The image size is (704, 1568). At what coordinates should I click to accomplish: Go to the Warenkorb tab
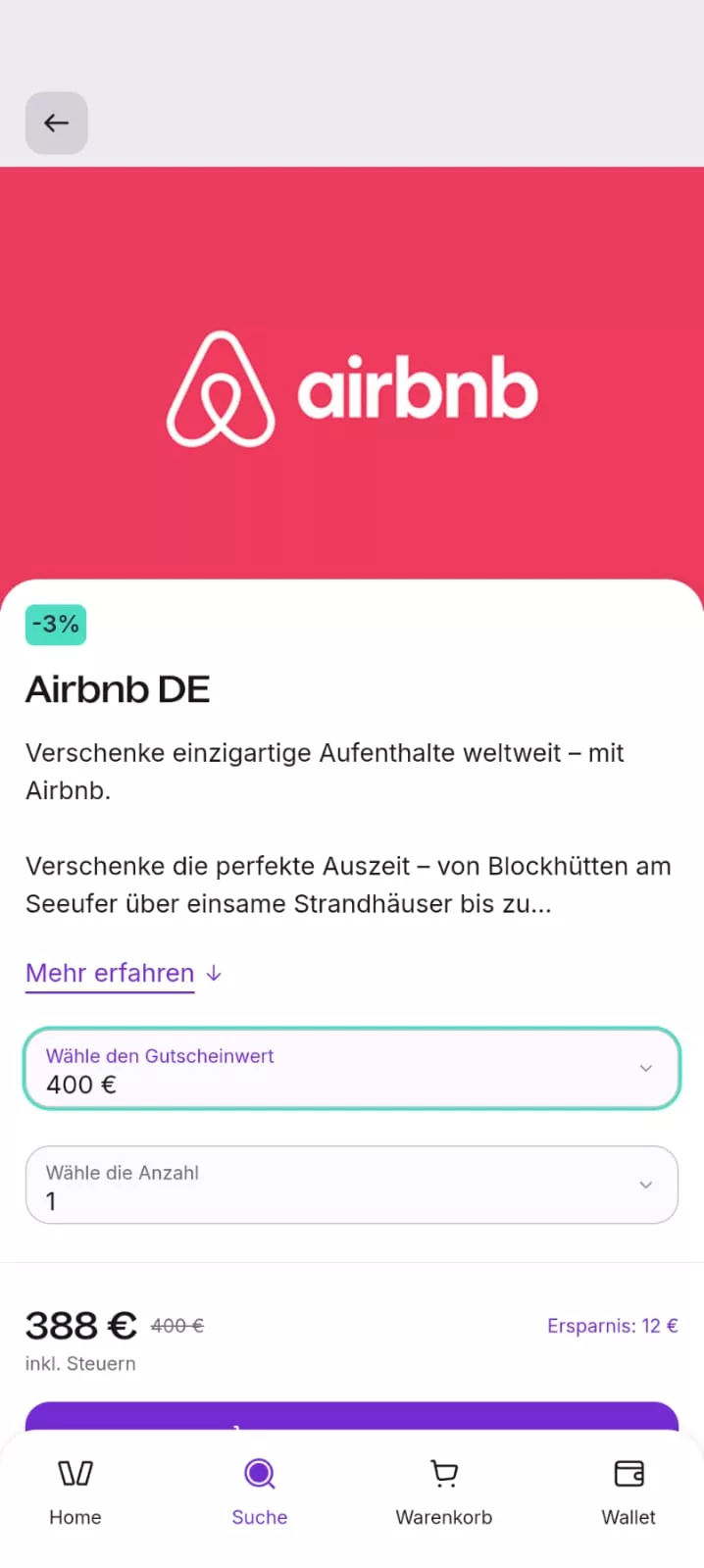(x=444, y=1490)
